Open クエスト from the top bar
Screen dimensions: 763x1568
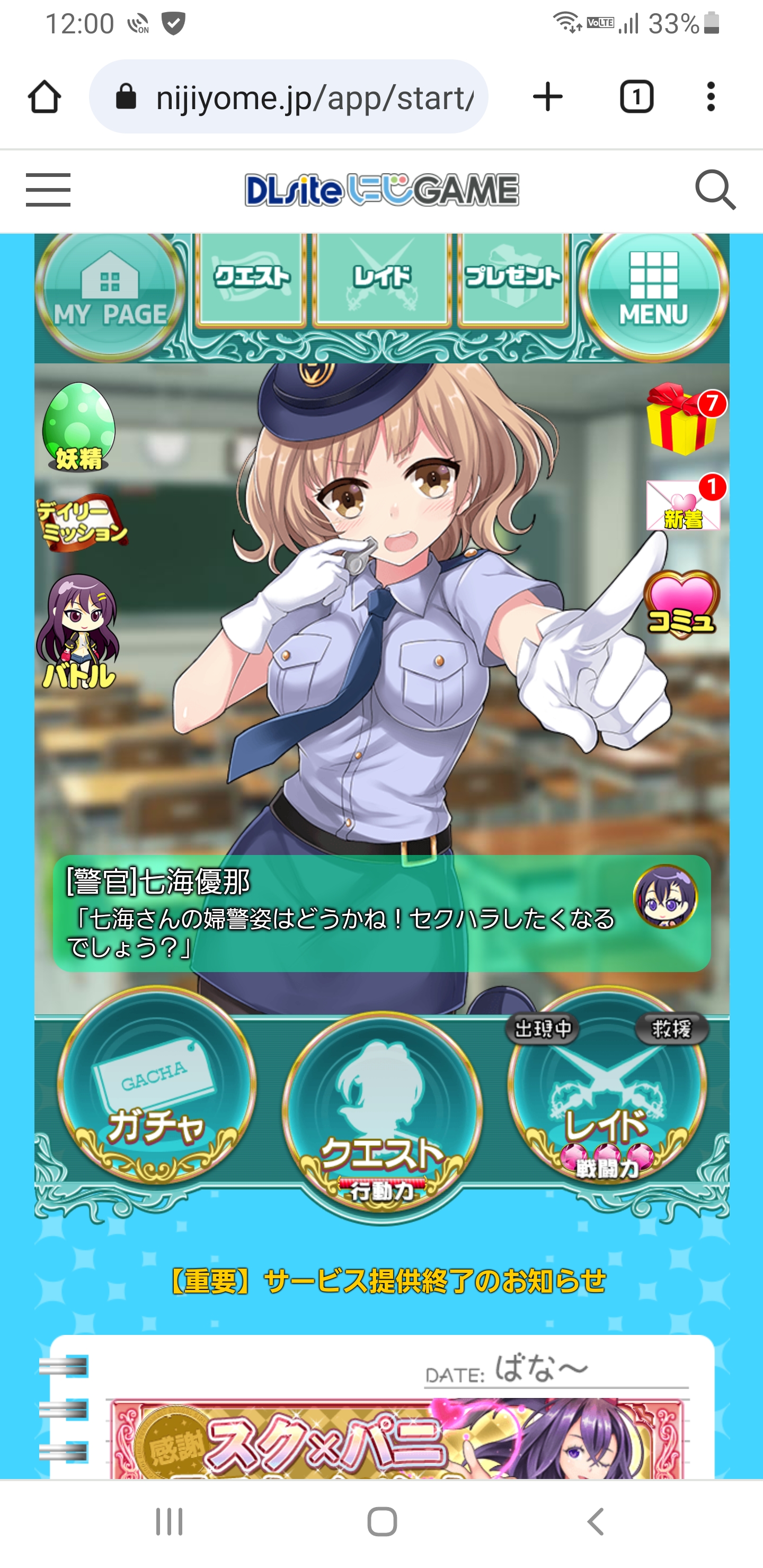251,279
